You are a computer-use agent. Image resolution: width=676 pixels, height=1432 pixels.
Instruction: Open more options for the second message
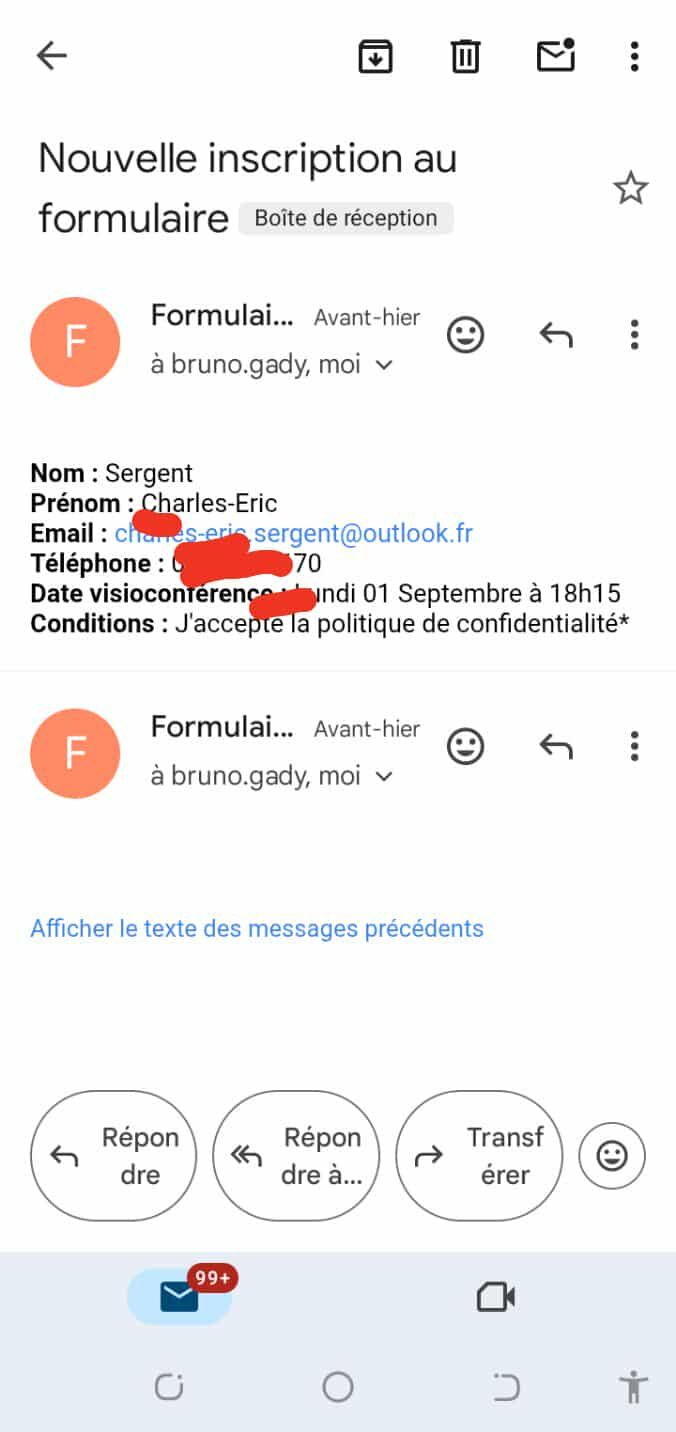[x=634, y=746]
